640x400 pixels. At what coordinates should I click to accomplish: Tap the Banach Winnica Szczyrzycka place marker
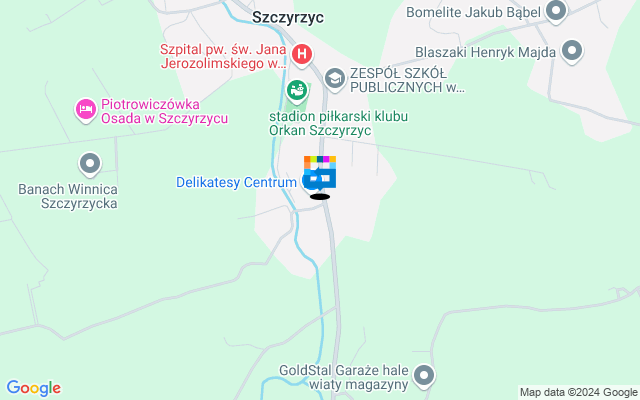90,163
